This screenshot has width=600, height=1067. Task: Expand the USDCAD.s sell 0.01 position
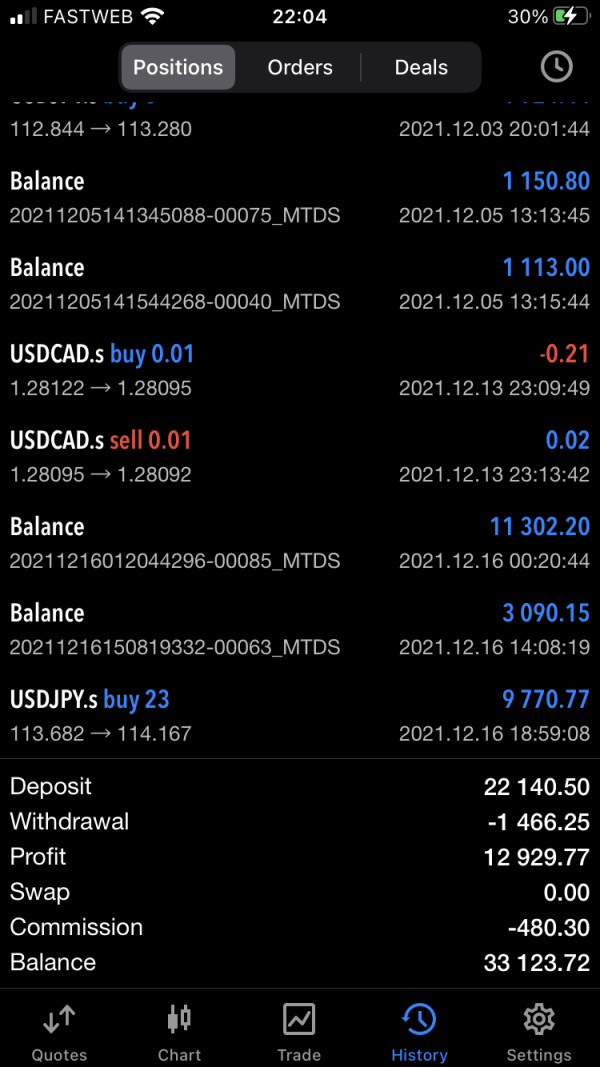tap(300, 456)
